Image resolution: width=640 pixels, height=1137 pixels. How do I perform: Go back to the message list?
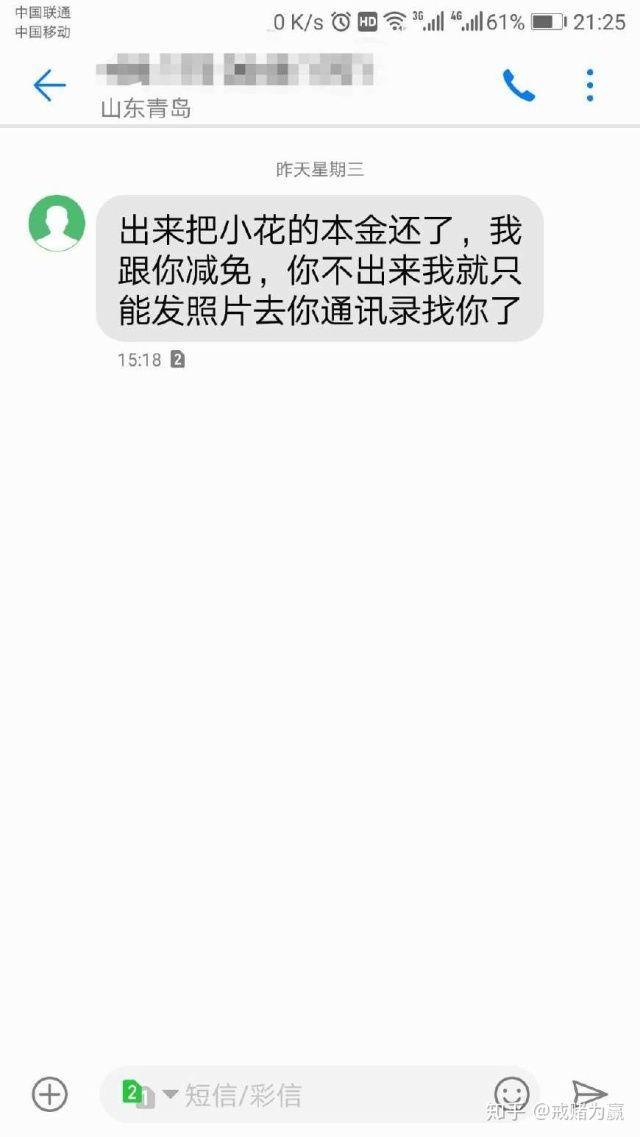49,86
